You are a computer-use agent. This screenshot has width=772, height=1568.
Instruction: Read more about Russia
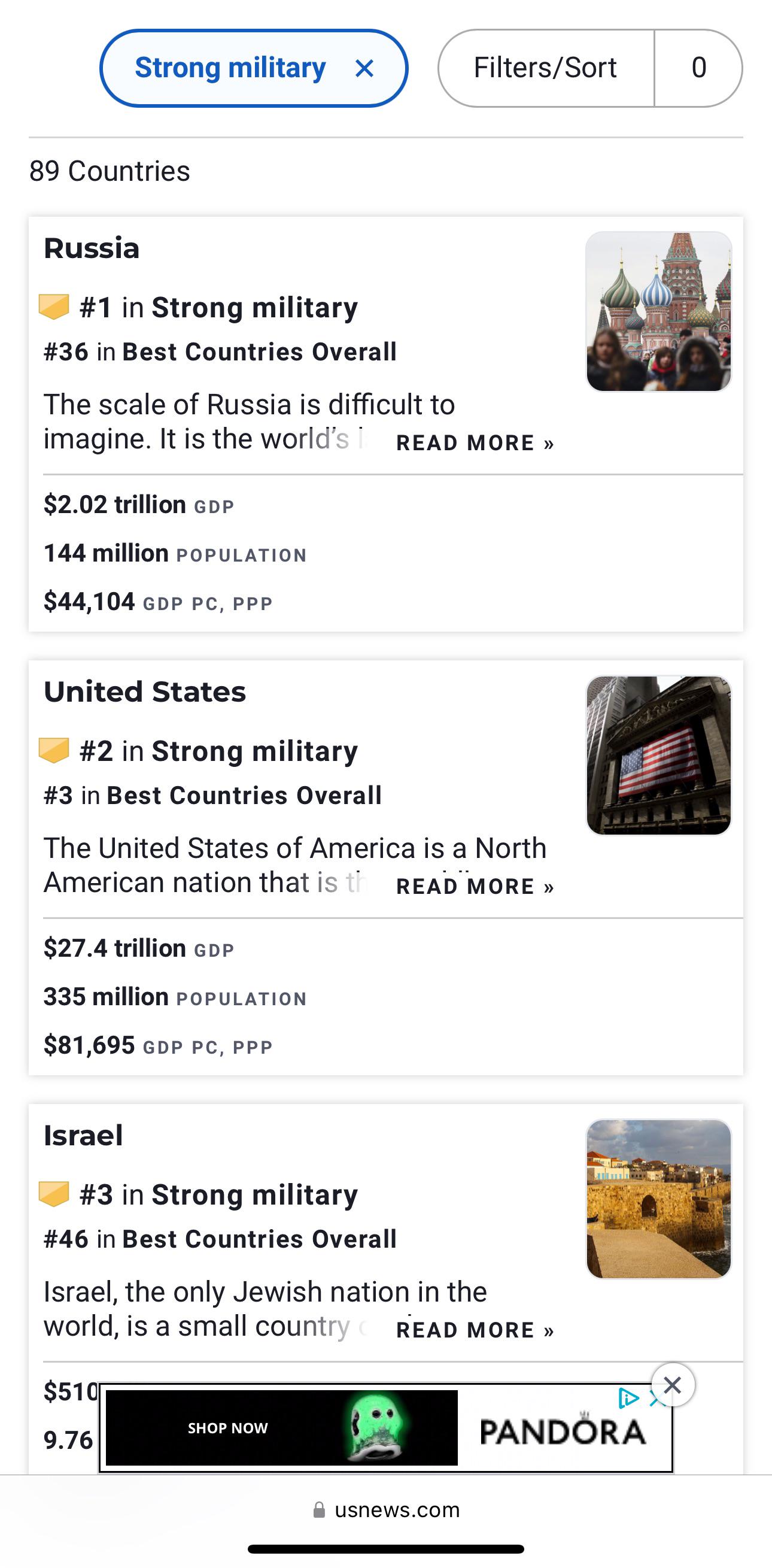click(475, 442)
